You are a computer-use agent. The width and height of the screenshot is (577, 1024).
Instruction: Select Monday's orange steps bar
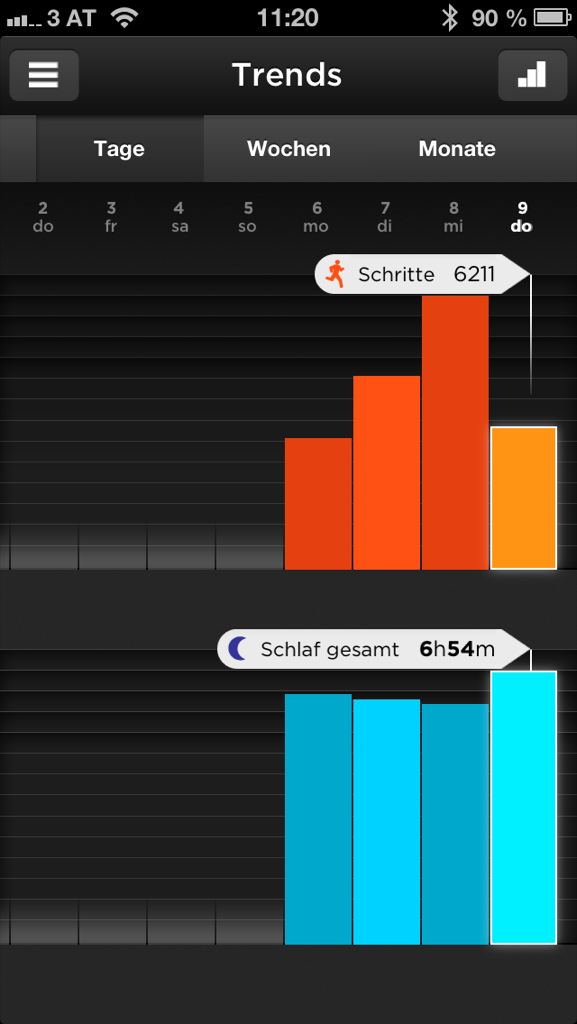click(x=318, y=504)
